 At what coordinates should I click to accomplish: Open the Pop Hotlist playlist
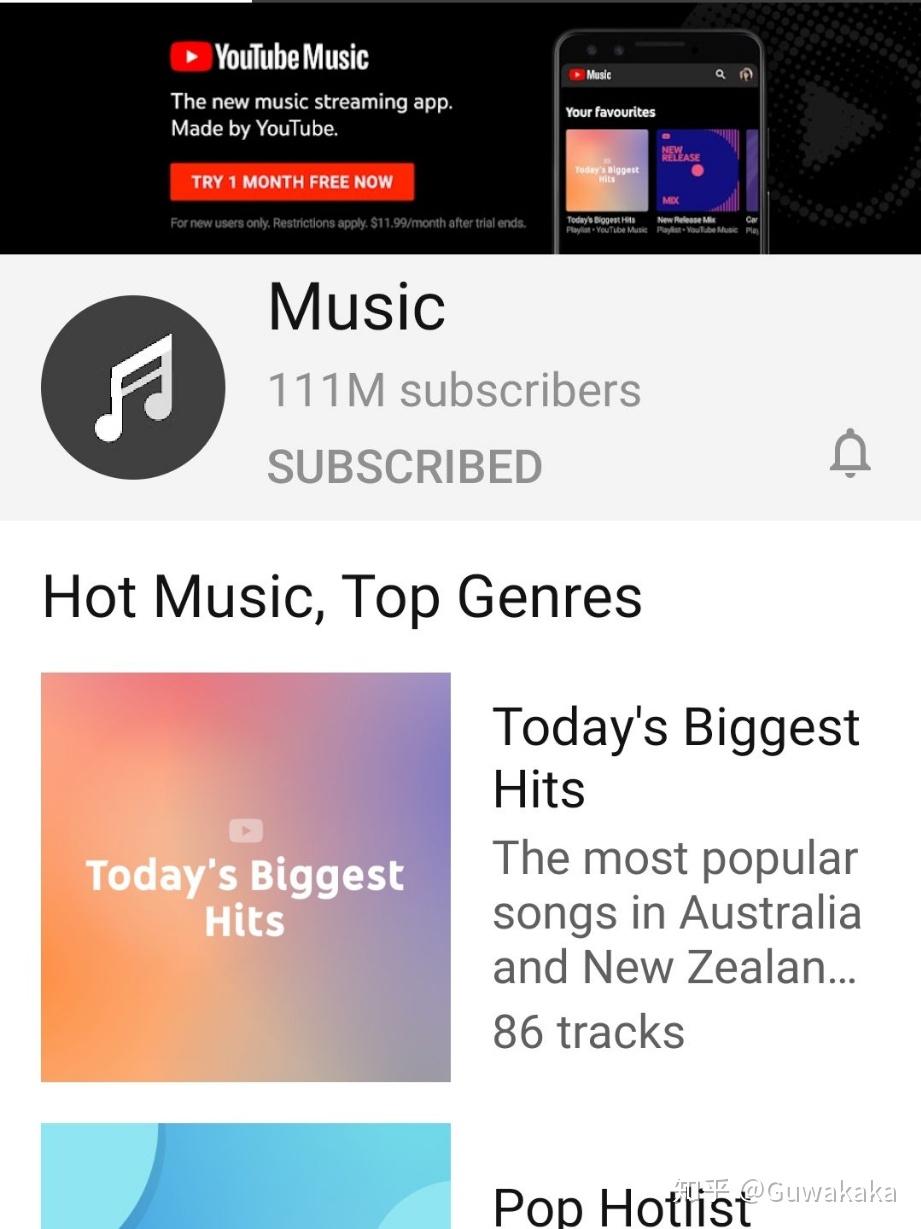[x=621, y=1203]
